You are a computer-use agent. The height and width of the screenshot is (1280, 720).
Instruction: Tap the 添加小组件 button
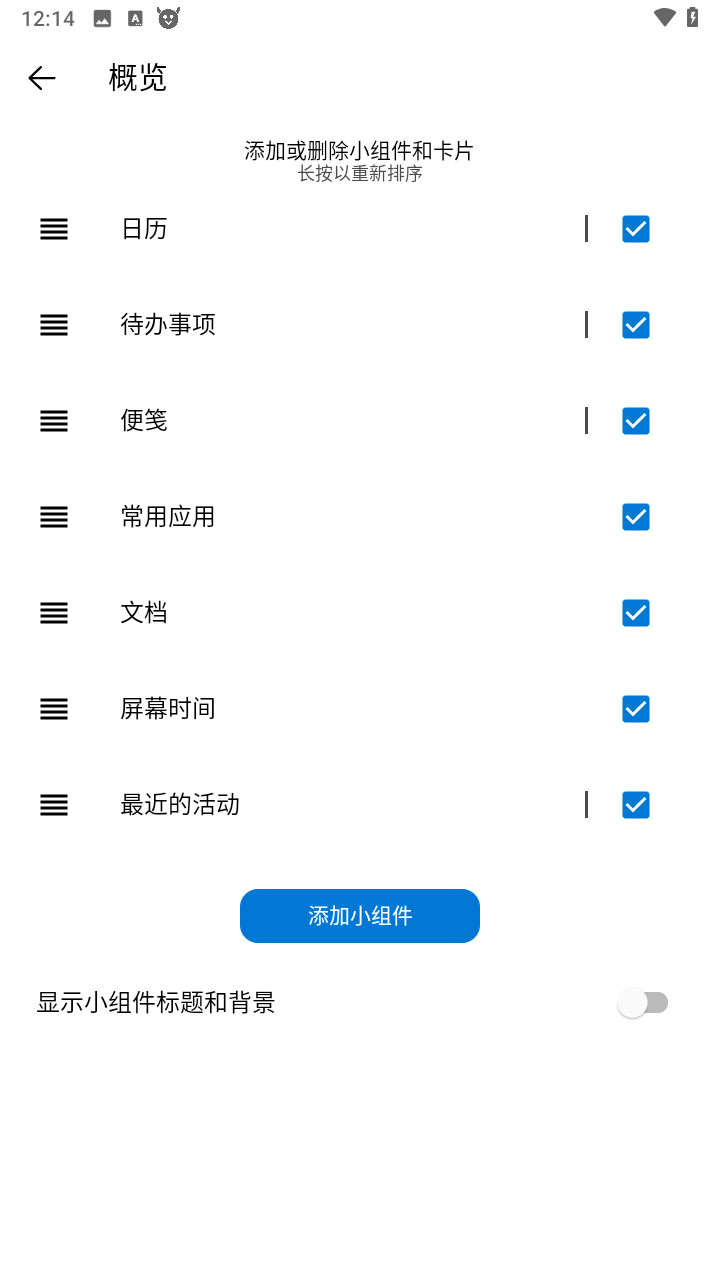[x=359, y=915]
